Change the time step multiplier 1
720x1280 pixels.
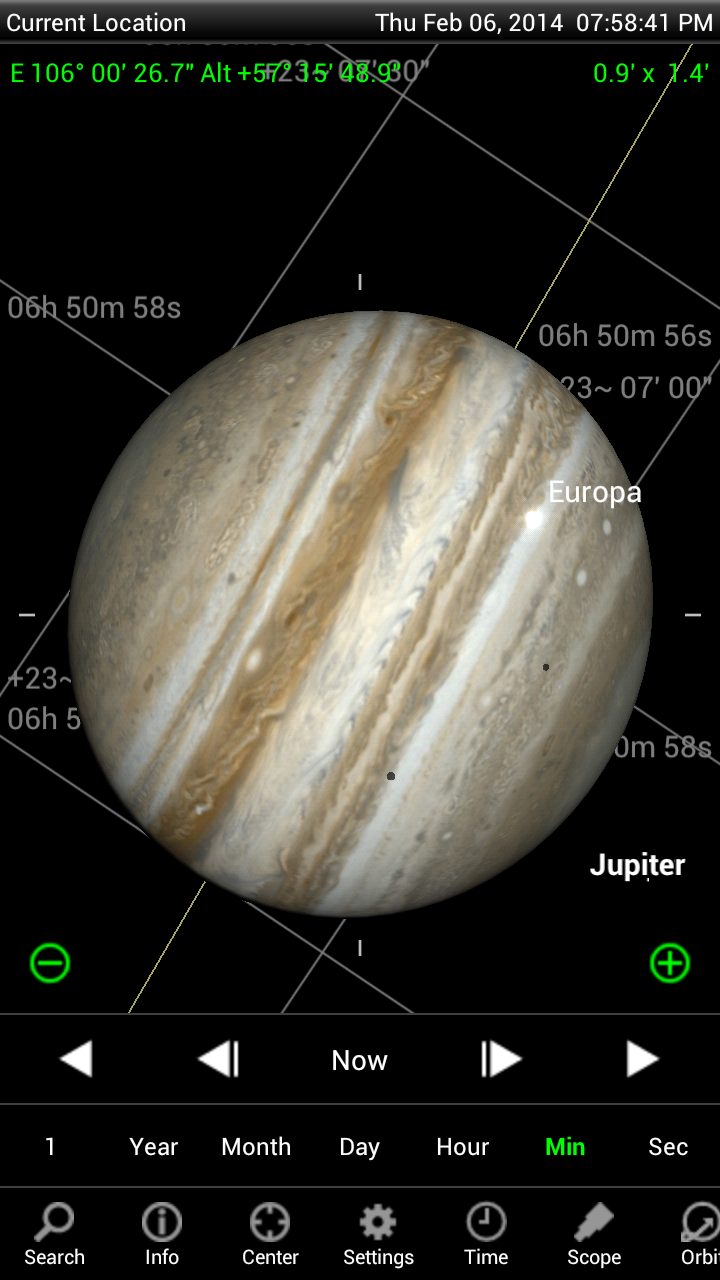(50, 1147)
